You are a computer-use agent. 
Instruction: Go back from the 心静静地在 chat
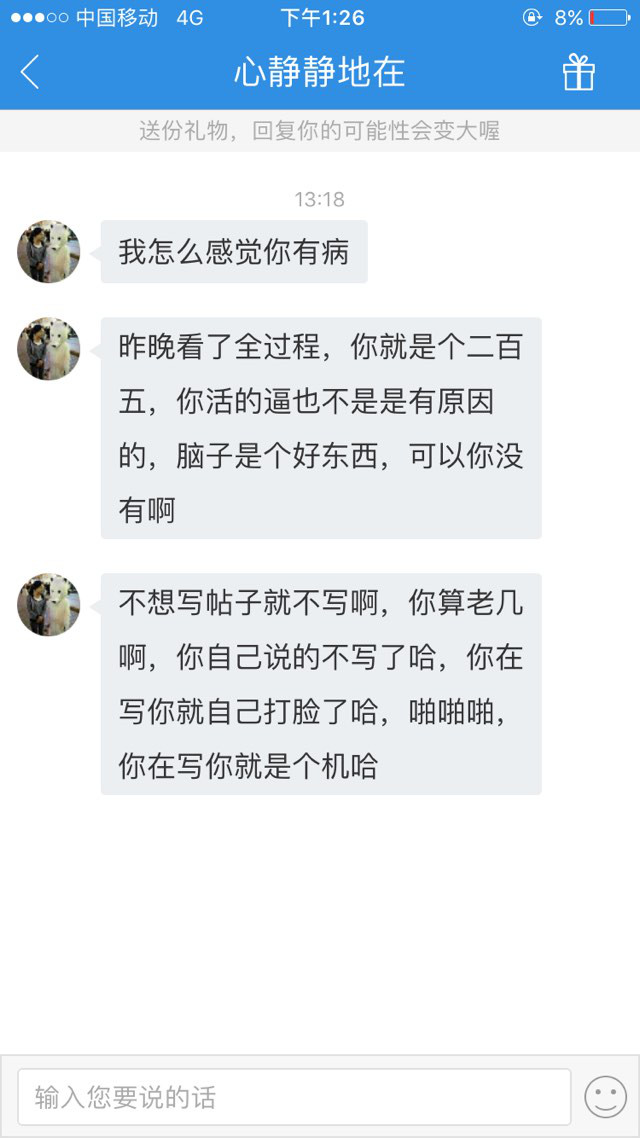coord(30,72)
